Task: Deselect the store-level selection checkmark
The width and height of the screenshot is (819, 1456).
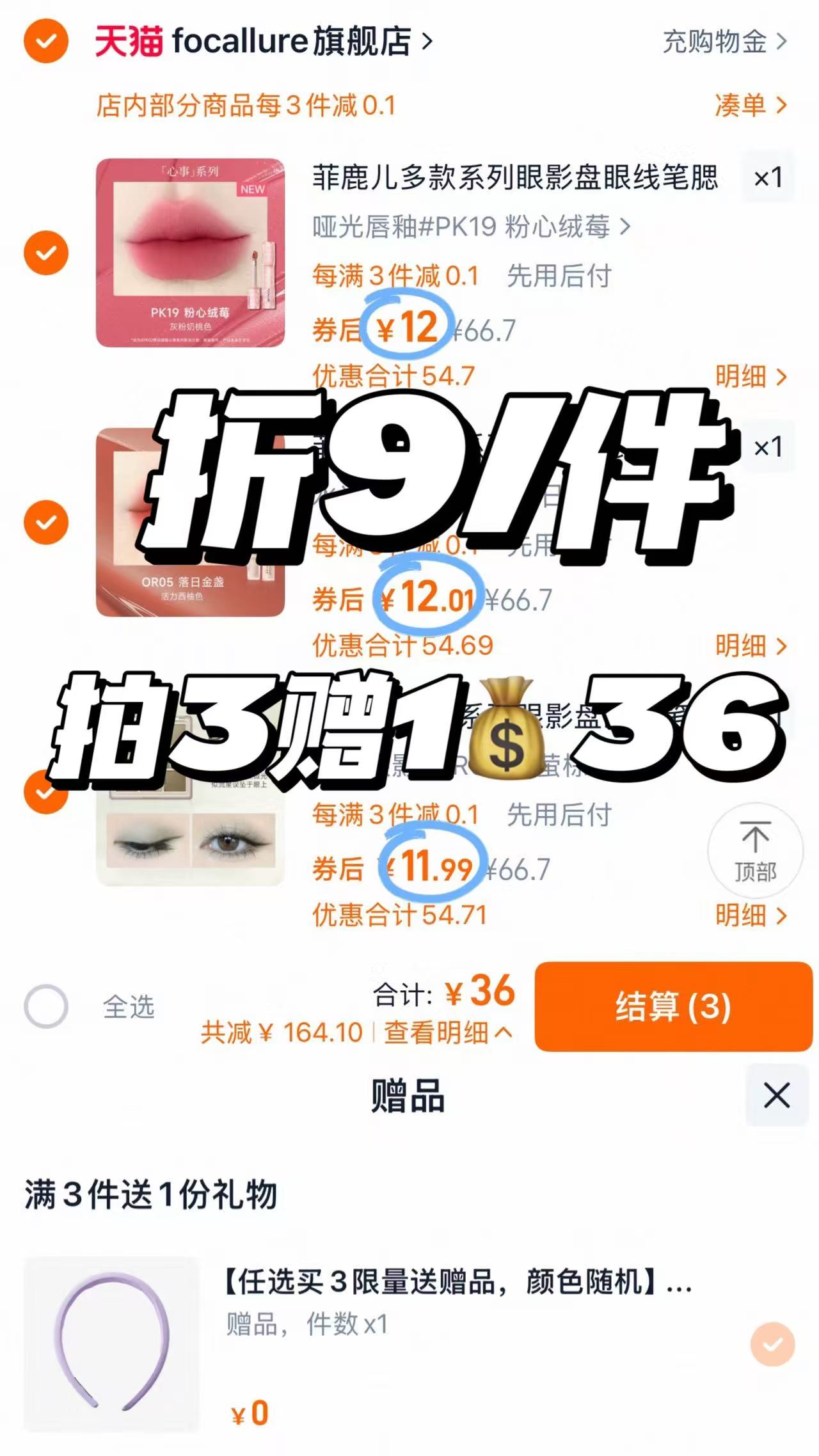Action: click(x=46, y=44)
